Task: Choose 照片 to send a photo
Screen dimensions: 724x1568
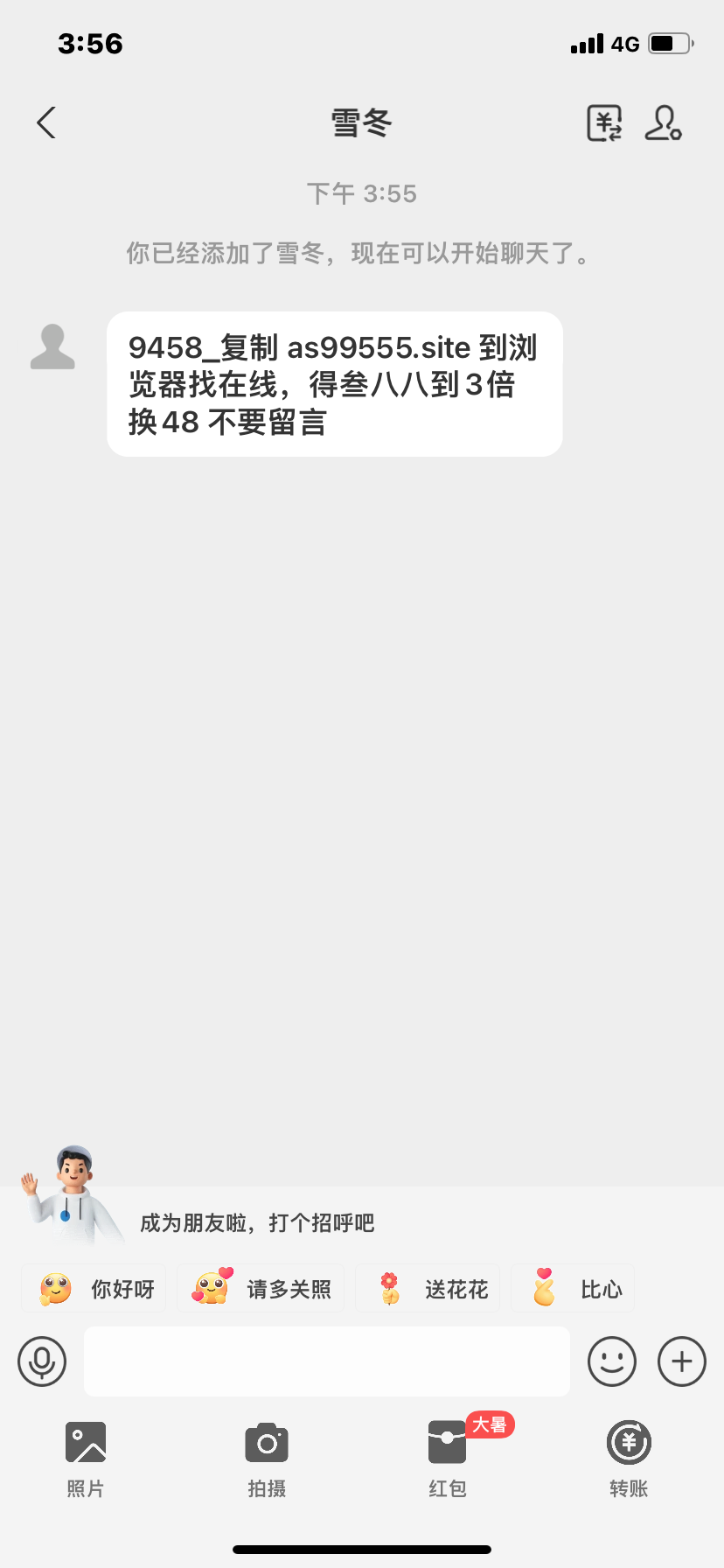Action: click(x=86, y=1459)
